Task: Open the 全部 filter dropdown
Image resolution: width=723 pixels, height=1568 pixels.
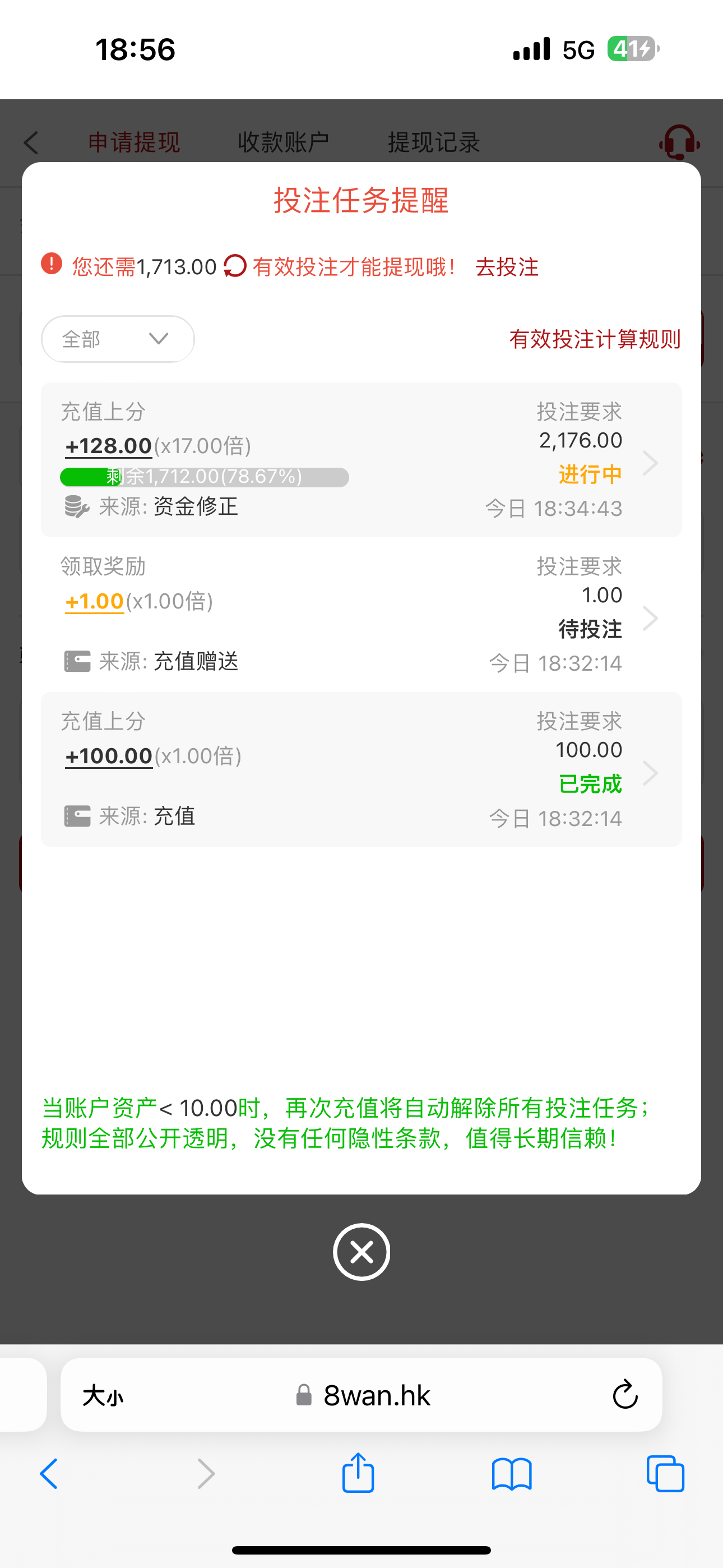Action: tap(118, 339)
